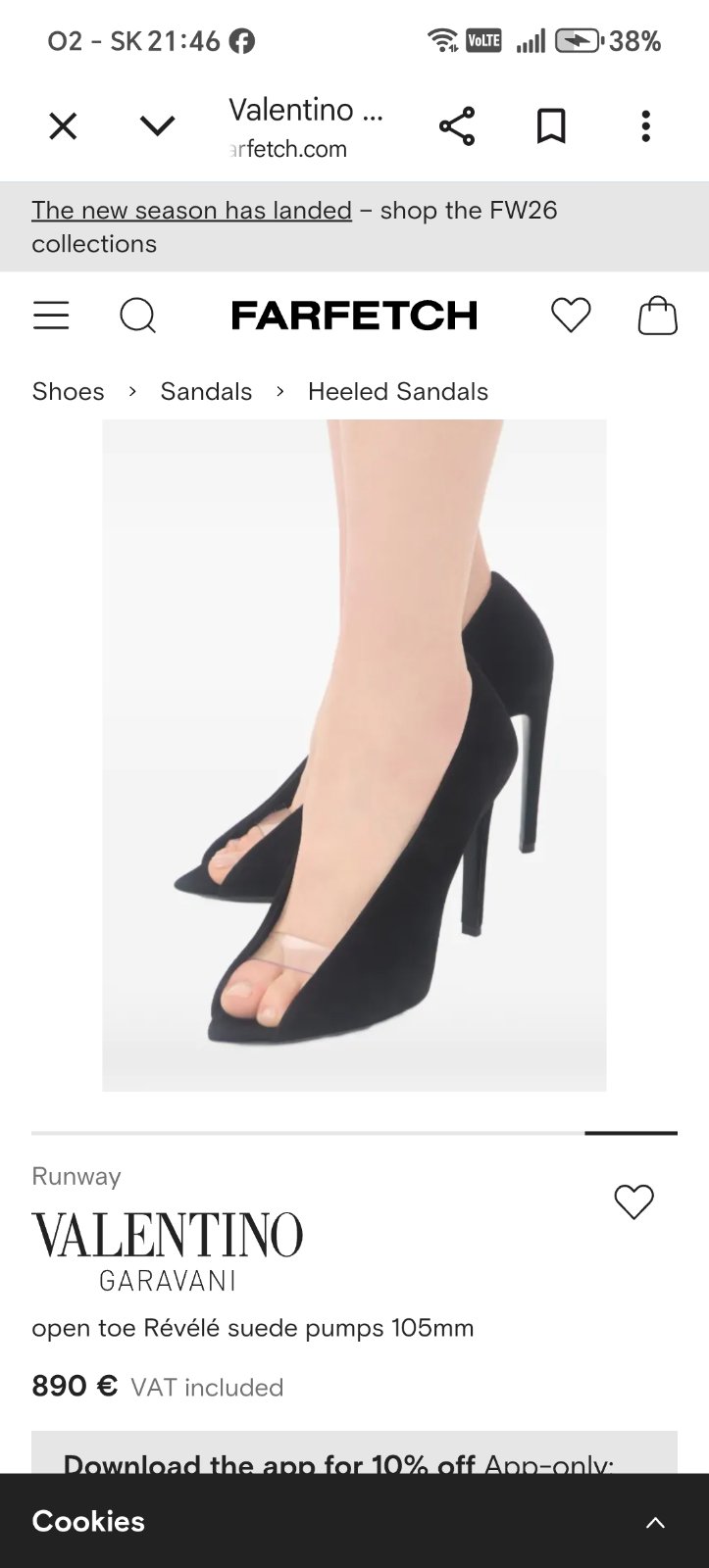This screenshot has height=1568, width=709.
Task: View the suede pump product photo
Action: coord(354,755)
